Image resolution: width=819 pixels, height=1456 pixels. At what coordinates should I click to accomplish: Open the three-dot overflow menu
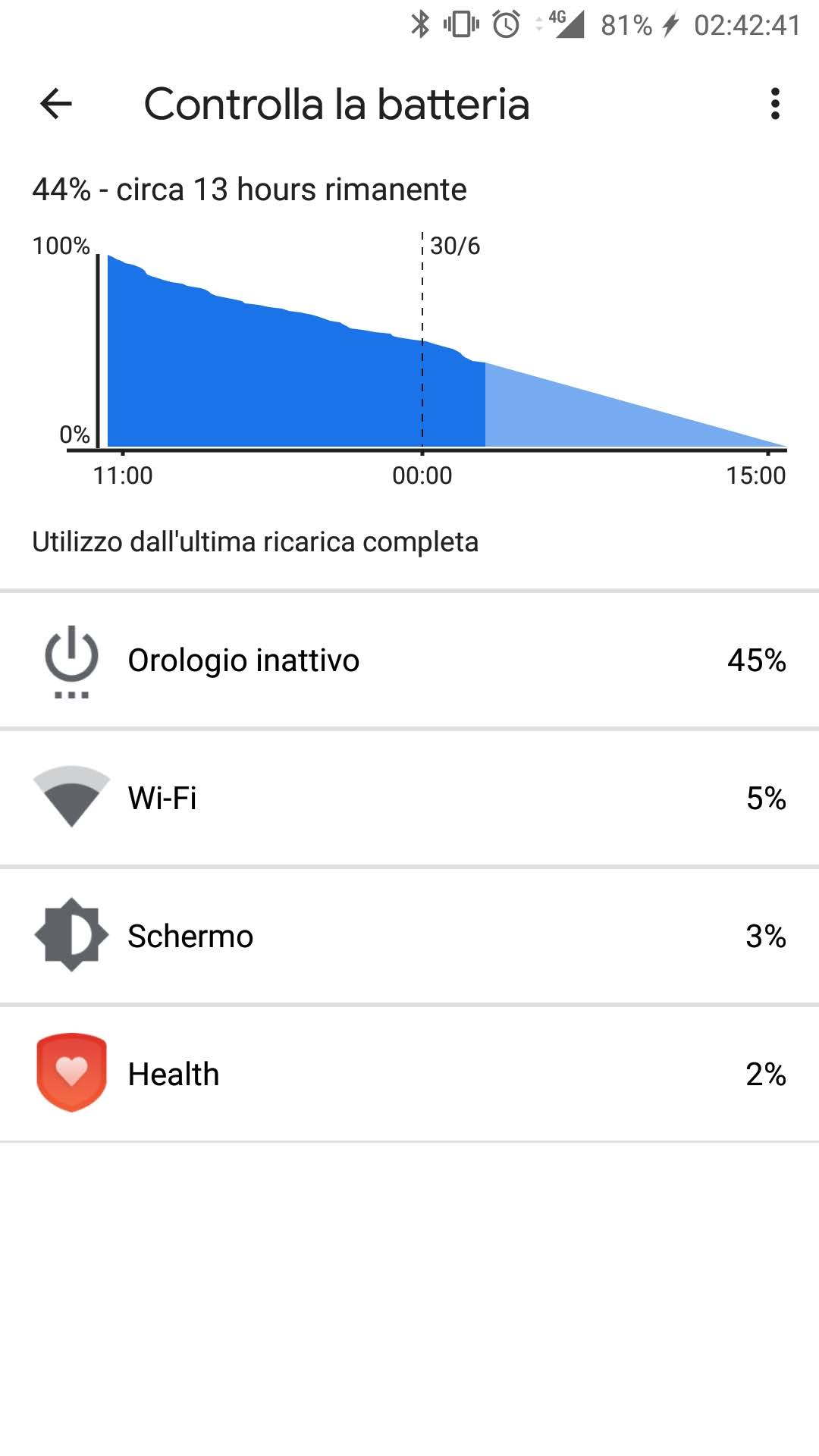coord(774,104)
